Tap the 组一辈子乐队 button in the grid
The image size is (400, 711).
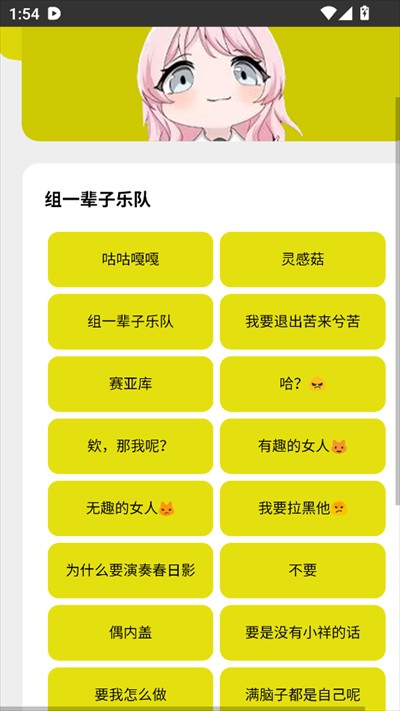[130, 321]
